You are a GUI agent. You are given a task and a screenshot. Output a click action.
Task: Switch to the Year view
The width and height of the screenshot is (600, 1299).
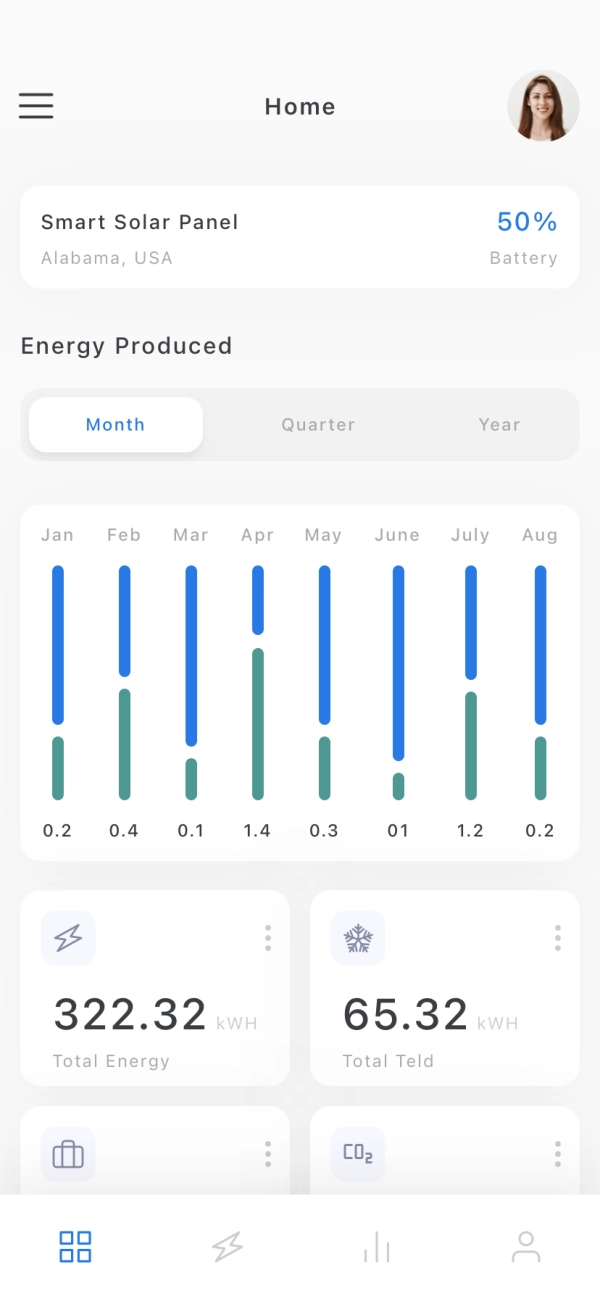499,425
